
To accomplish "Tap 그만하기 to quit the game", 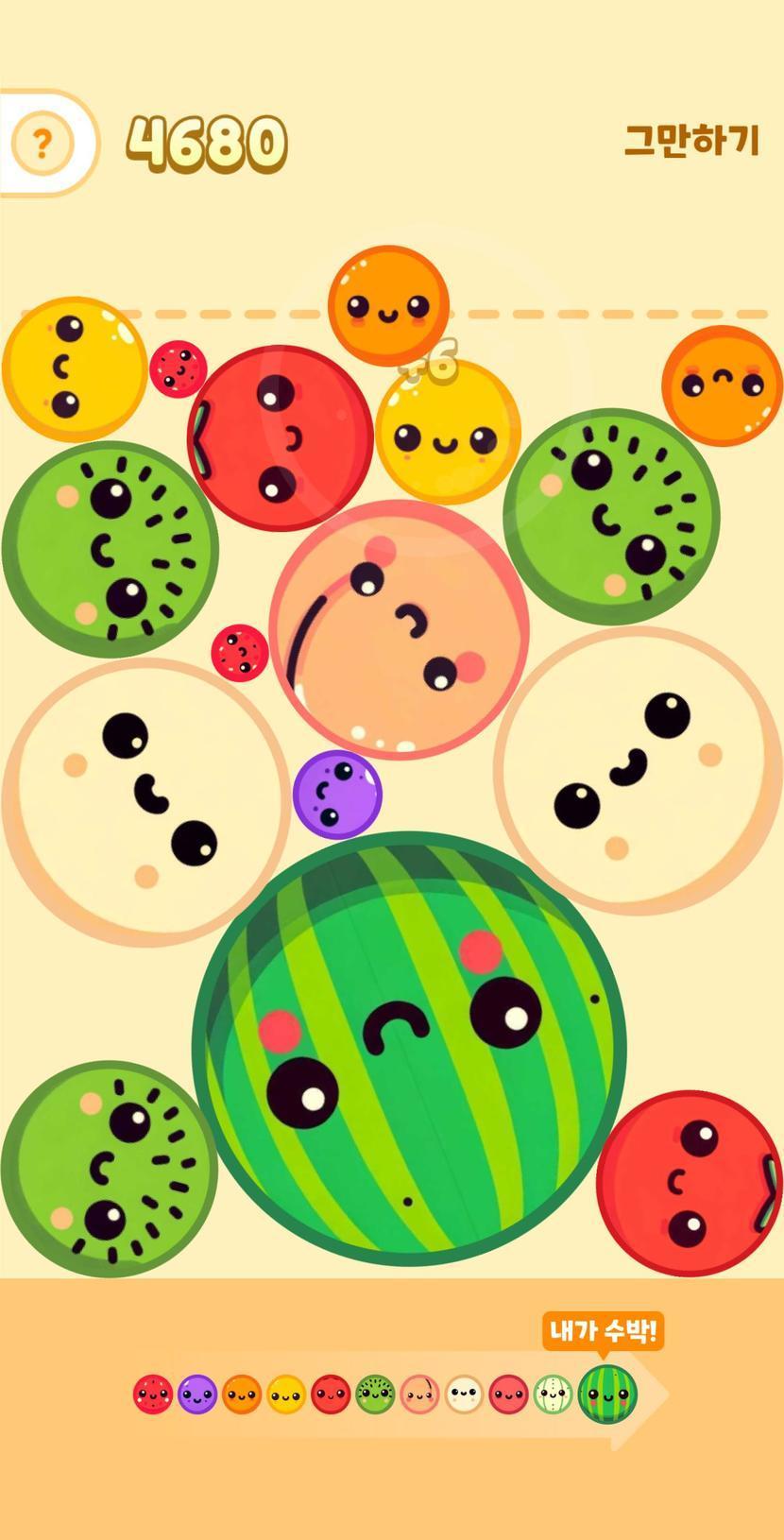I will coord(691,141).
